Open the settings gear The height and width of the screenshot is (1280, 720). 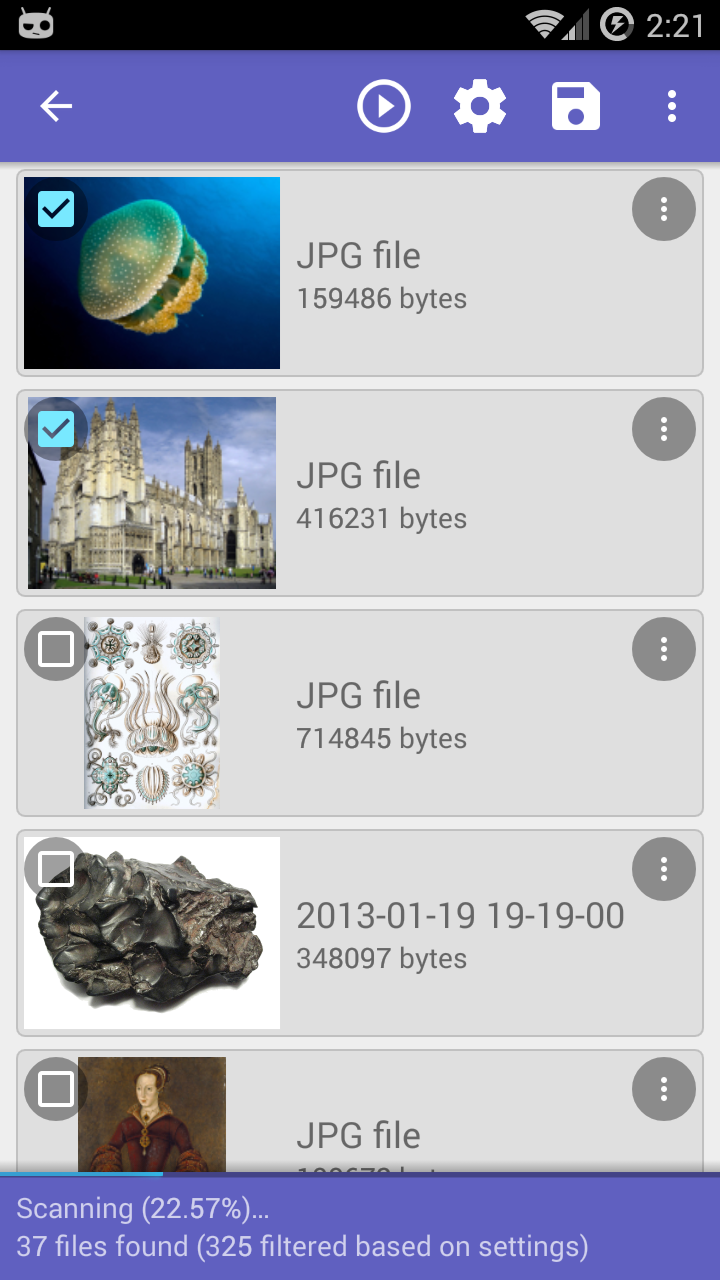point(479,106)
